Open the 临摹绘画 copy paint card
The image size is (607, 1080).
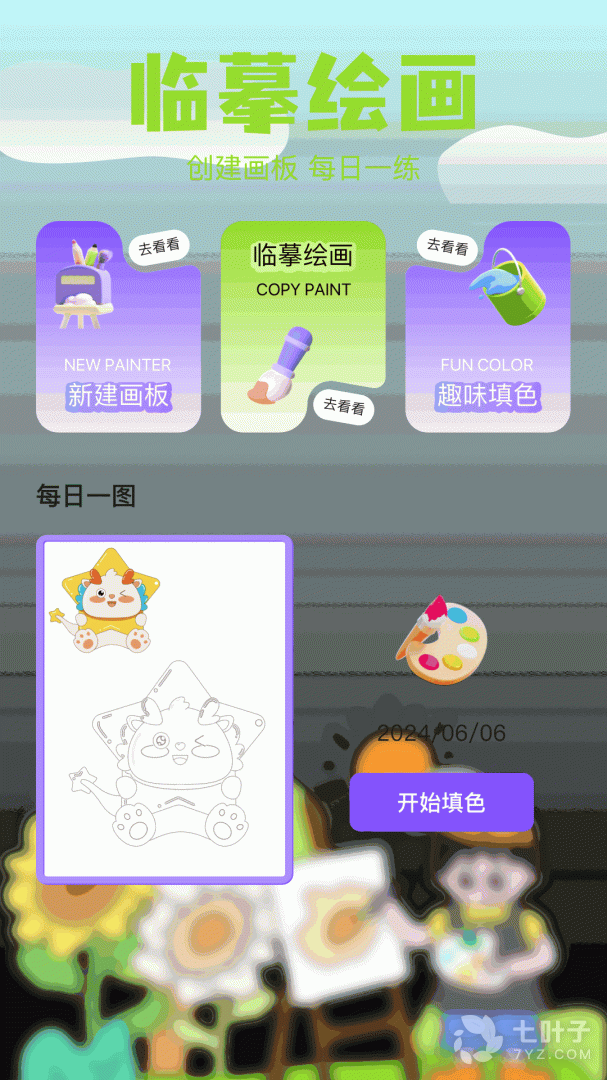[x=303, y=320]
